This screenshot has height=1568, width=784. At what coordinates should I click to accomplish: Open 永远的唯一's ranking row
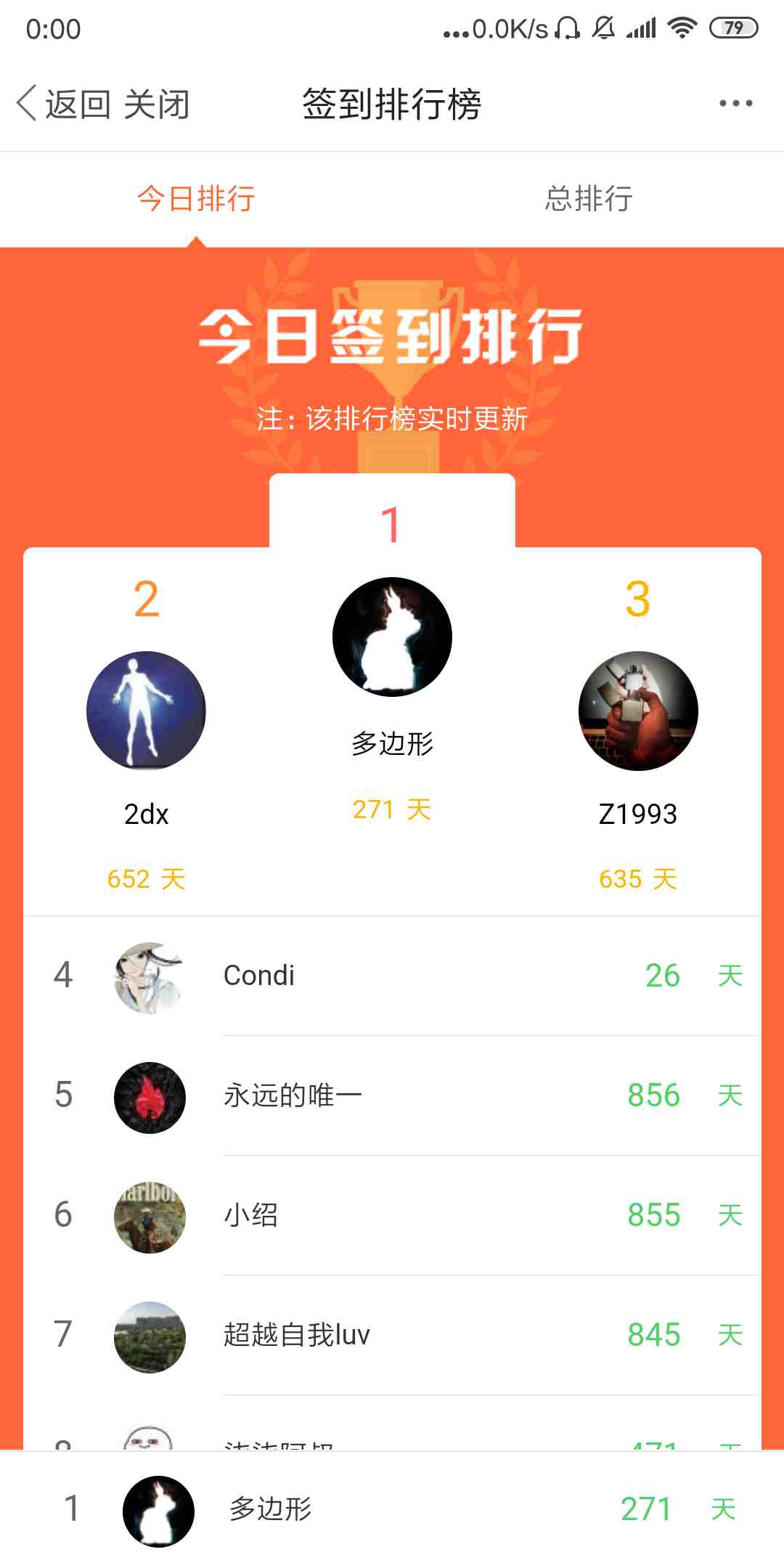(x=392, y=1095)
